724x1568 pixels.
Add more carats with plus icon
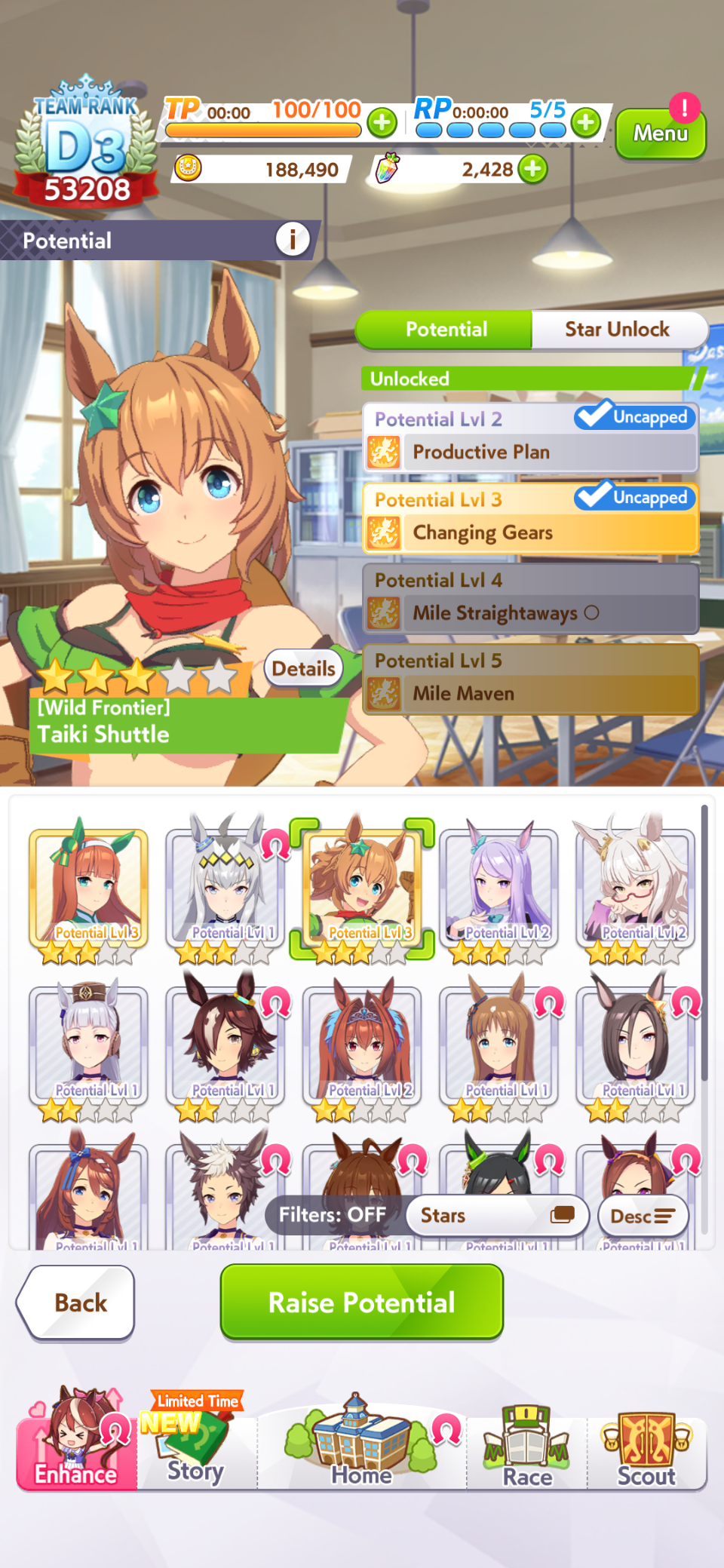(533, 169)
